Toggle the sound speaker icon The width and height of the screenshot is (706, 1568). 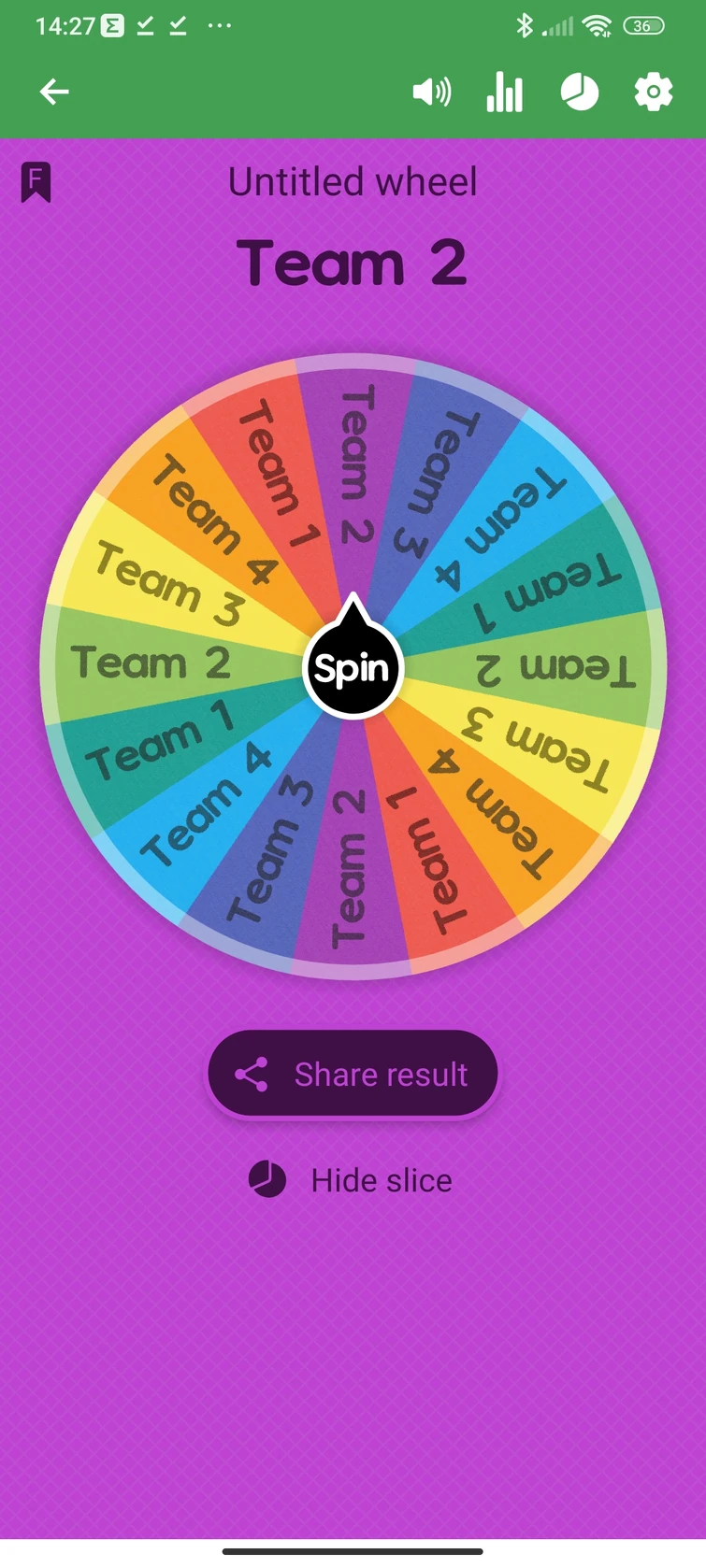pyautogui.click(x=431, y=92)
